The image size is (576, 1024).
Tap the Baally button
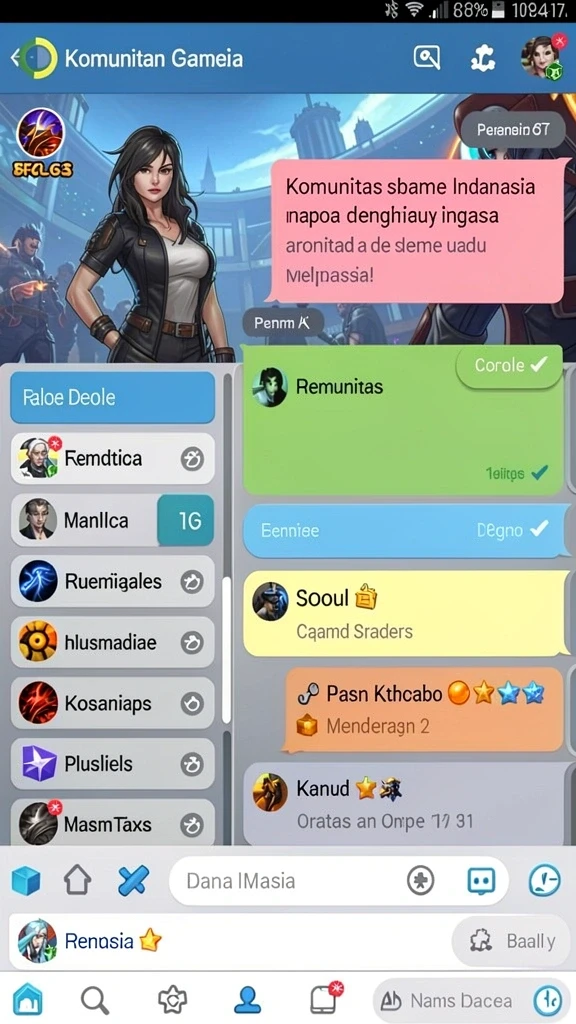513,941
